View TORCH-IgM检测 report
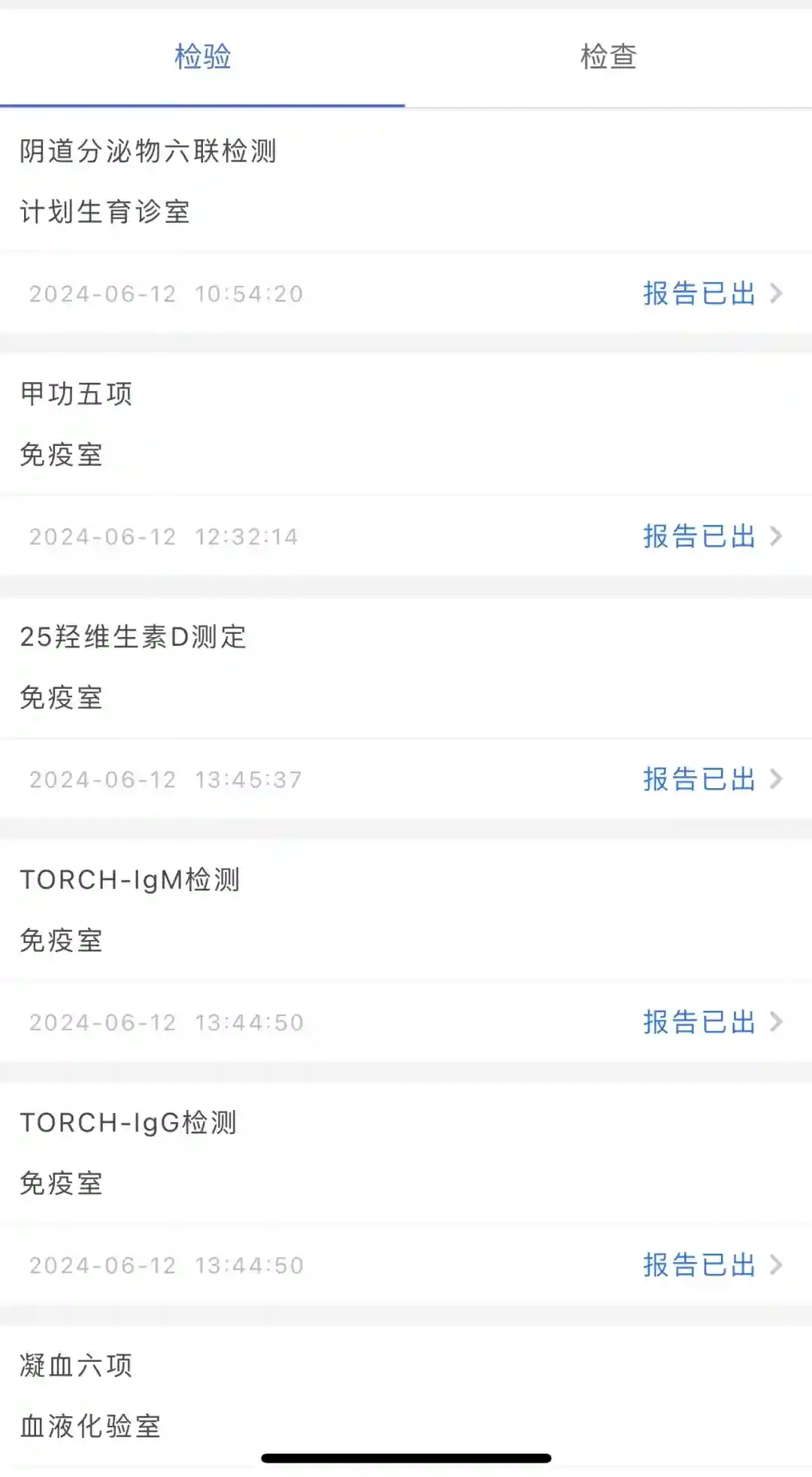The height and width of the screenshot is (1477, 812). click(711, 1022)
